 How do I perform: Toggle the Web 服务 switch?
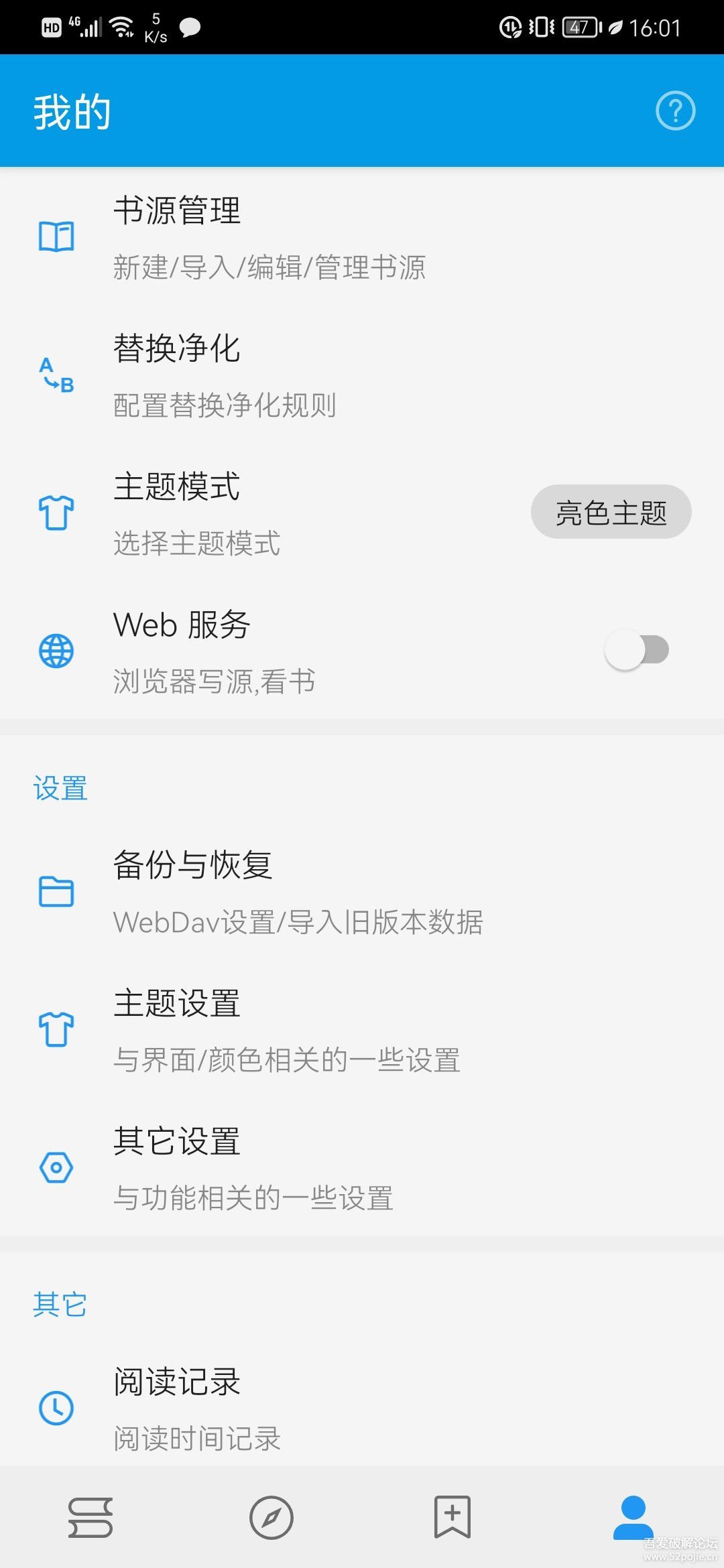[x=637, y=650]
